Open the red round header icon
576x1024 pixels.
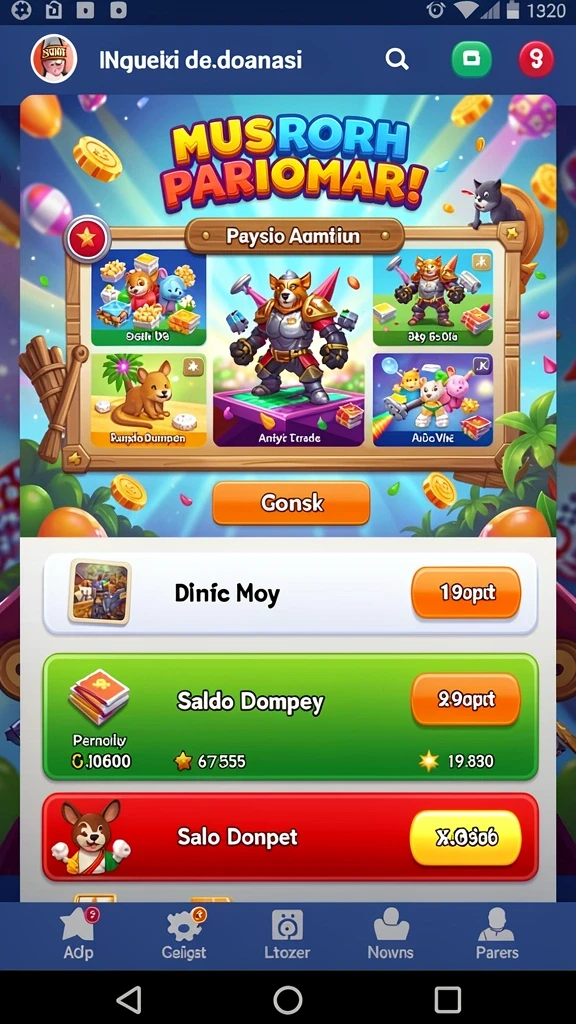[x=536, y=59]
